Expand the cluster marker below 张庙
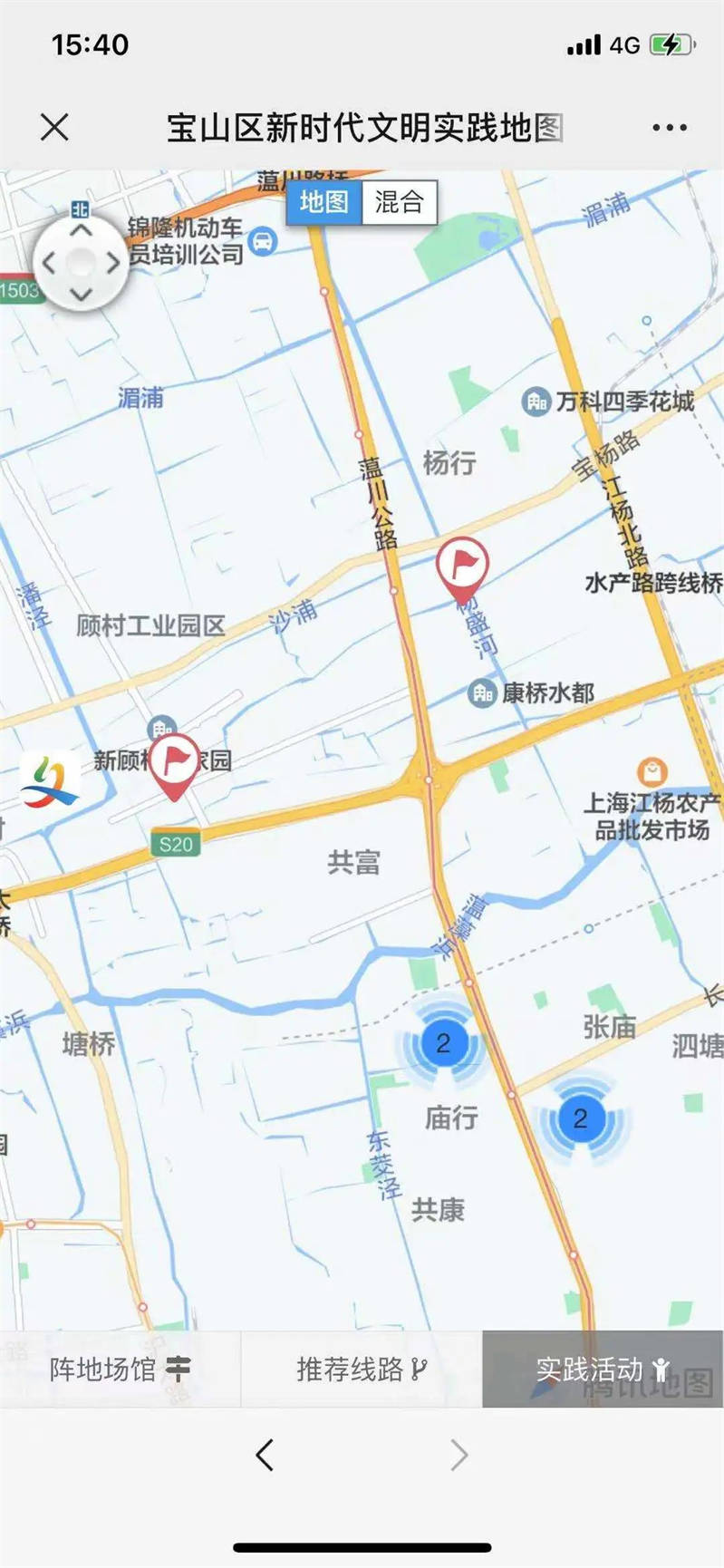This screenshot has width=724, height=1568. click(x=580, y=1118)
